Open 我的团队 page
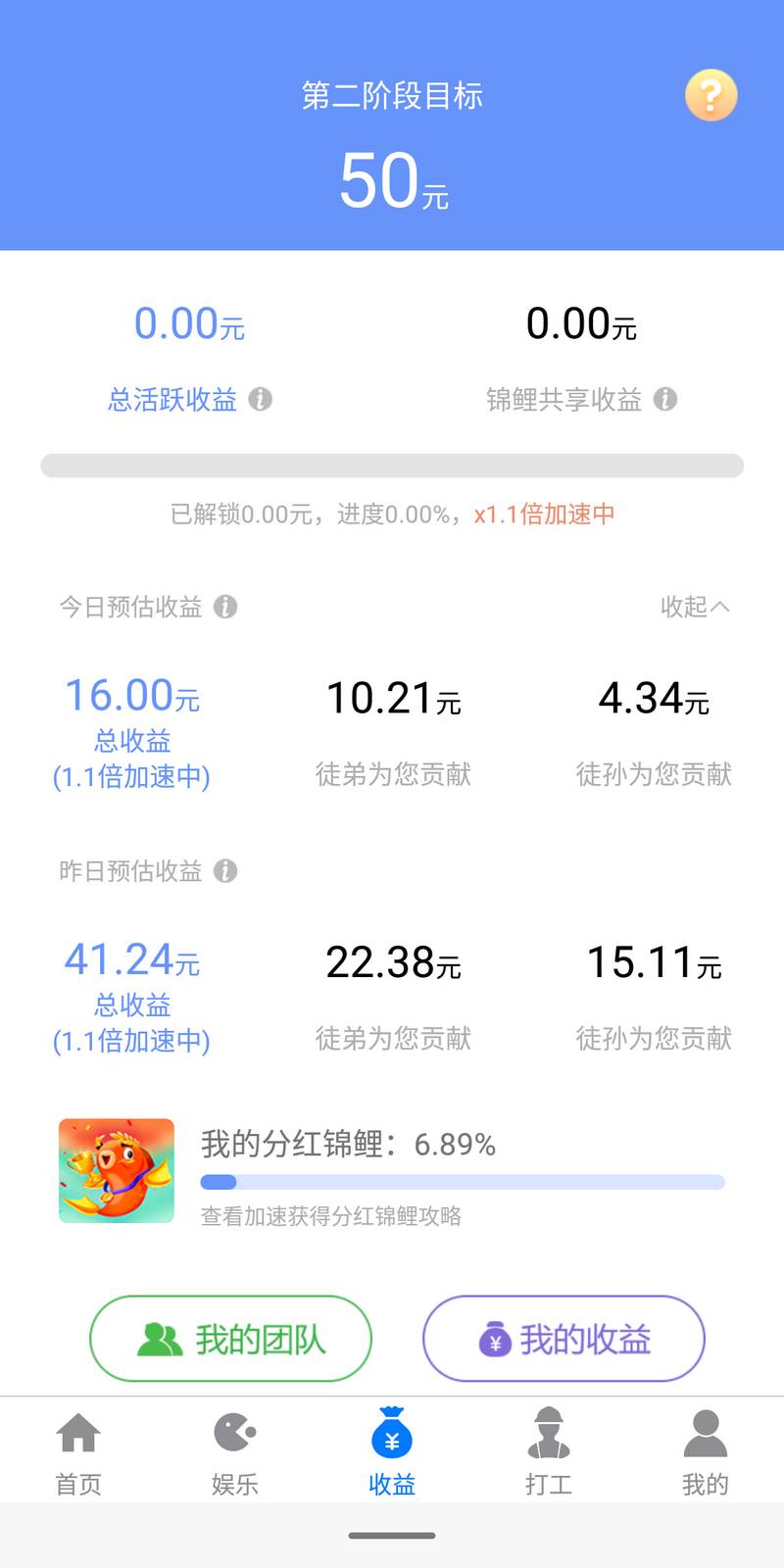This screenshot has height=1568, width=784. point(231,1339)
